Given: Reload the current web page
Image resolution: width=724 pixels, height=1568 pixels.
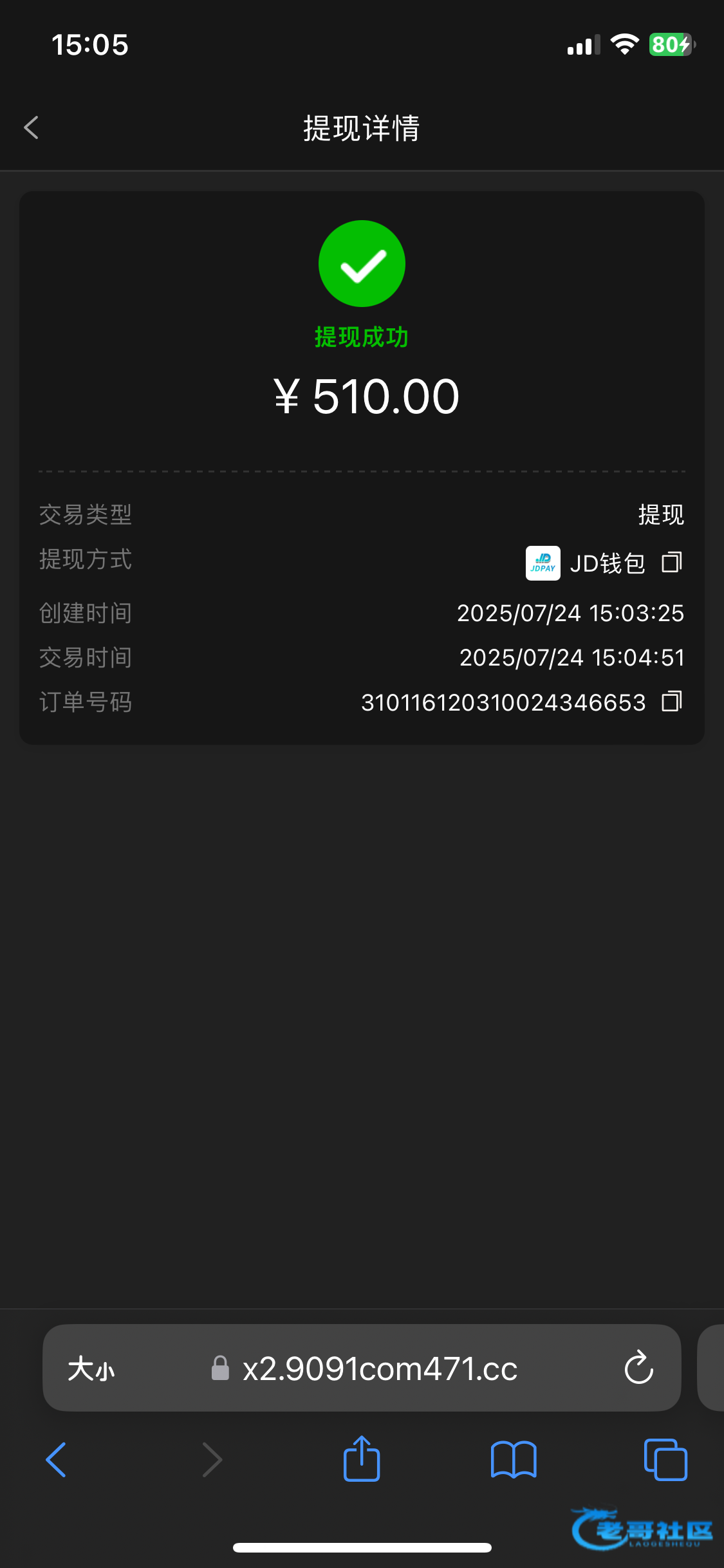Looking at the screenshot, I should pyautogui.click(x=638, y=1367).
